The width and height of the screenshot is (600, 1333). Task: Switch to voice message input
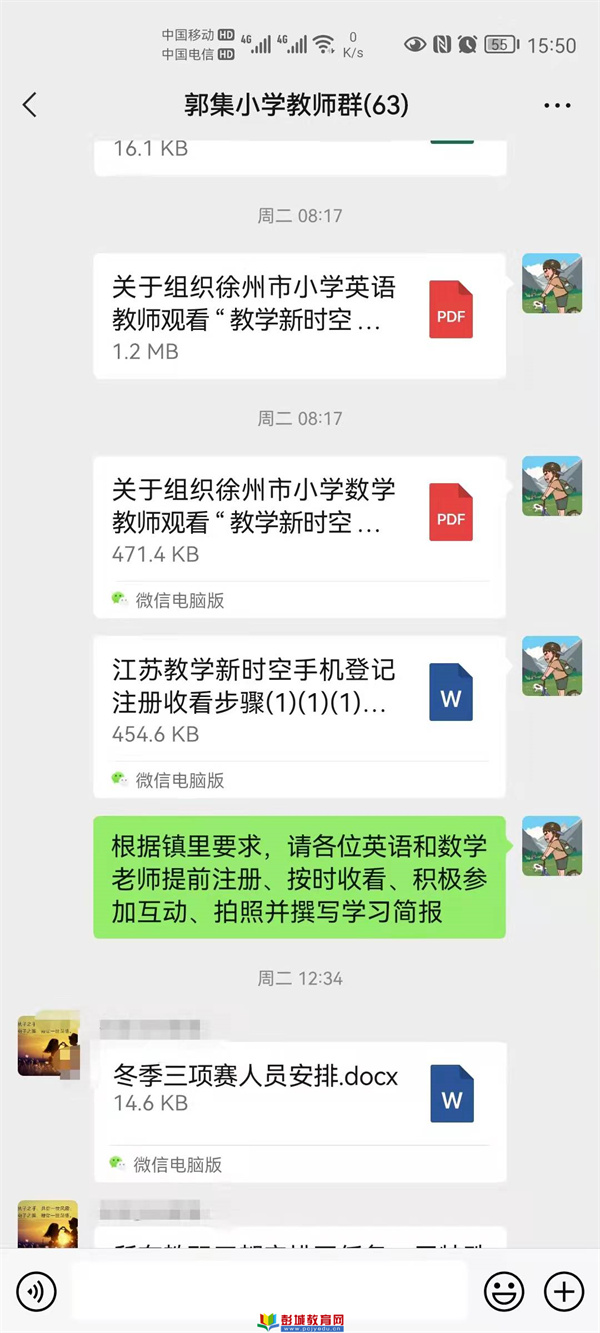click(x=37, y=1292)
